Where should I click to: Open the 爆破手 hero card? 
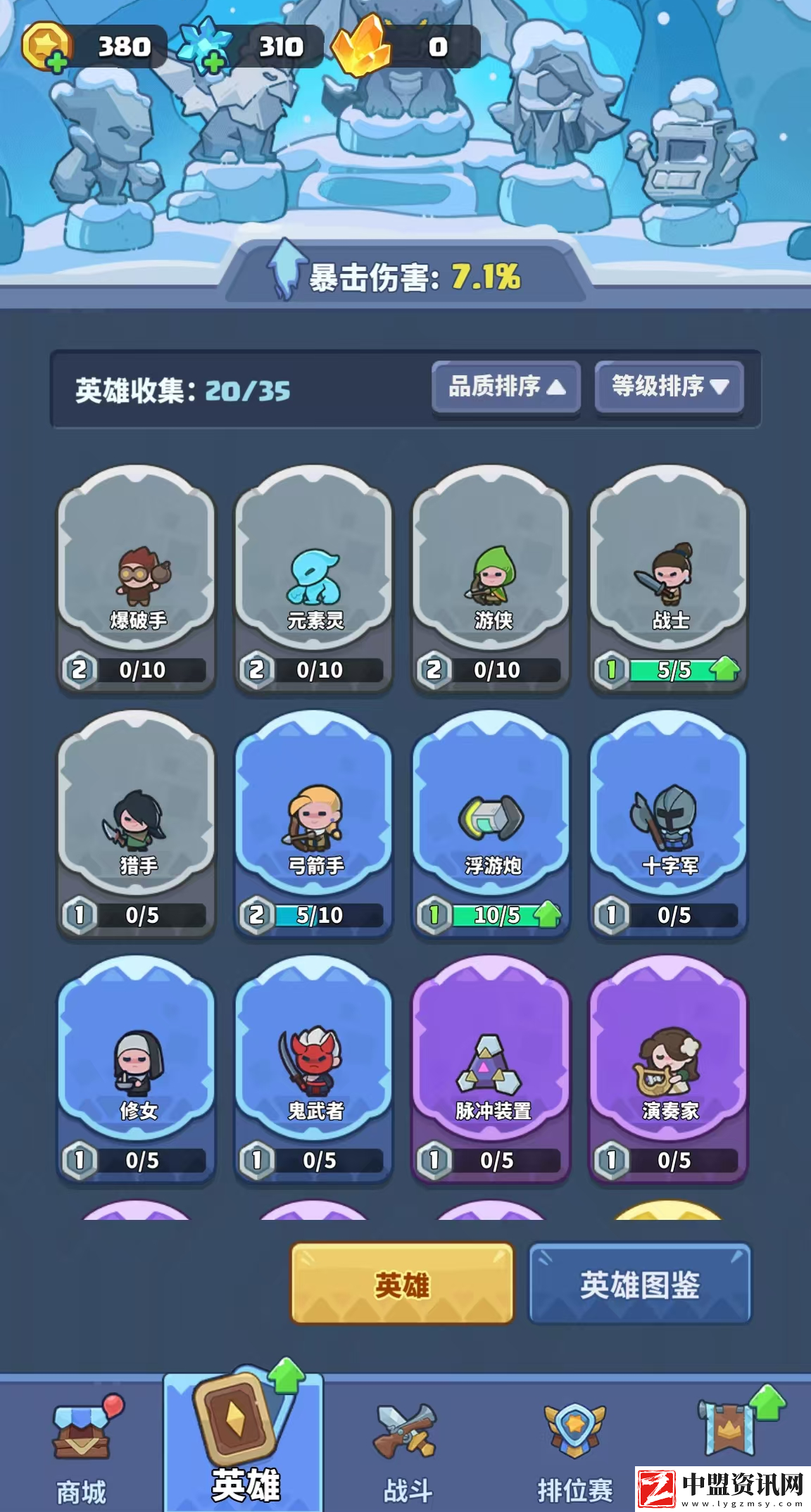pyautogui.click(x=137, y=579)
